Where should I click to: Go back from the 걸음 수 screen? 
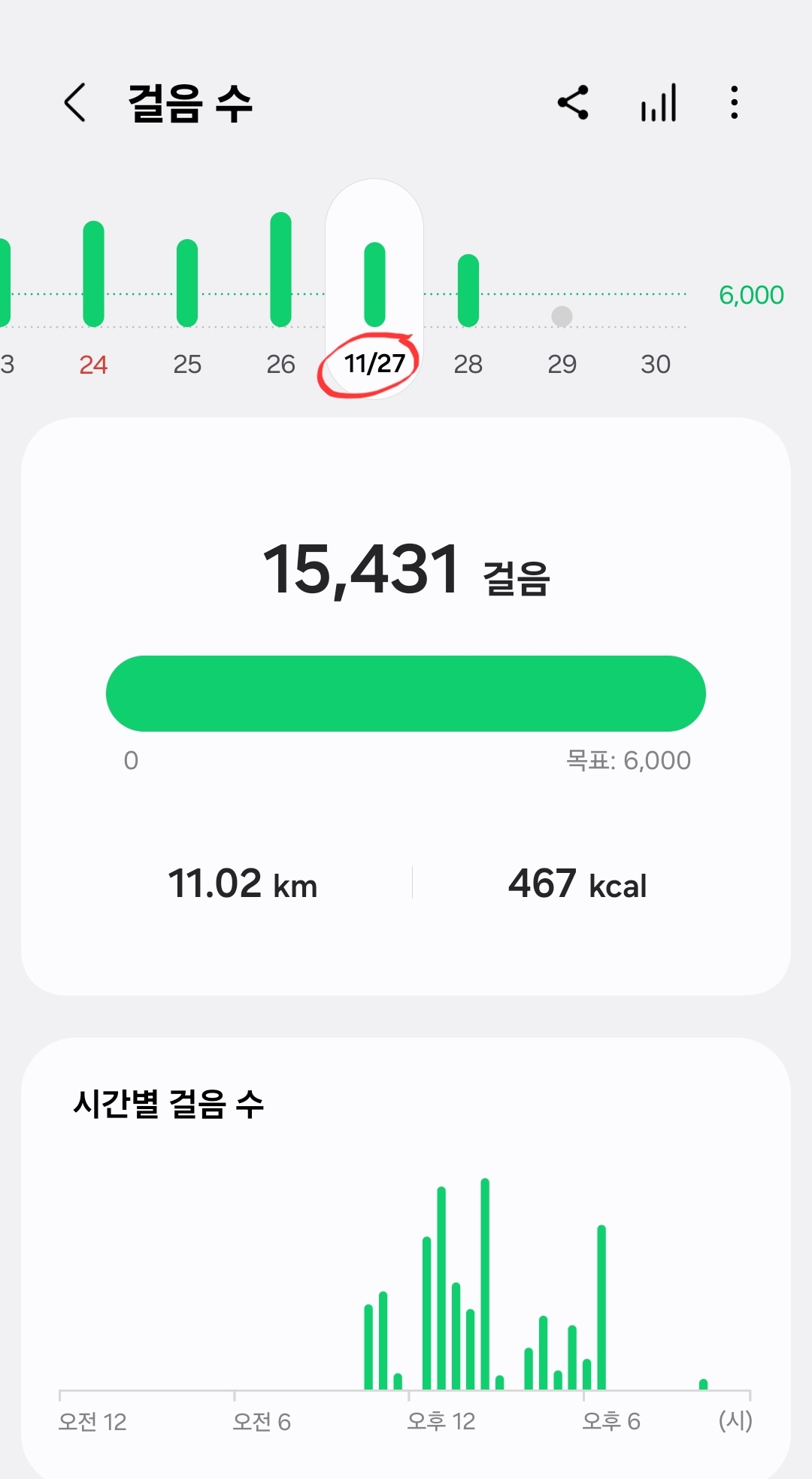75,102
